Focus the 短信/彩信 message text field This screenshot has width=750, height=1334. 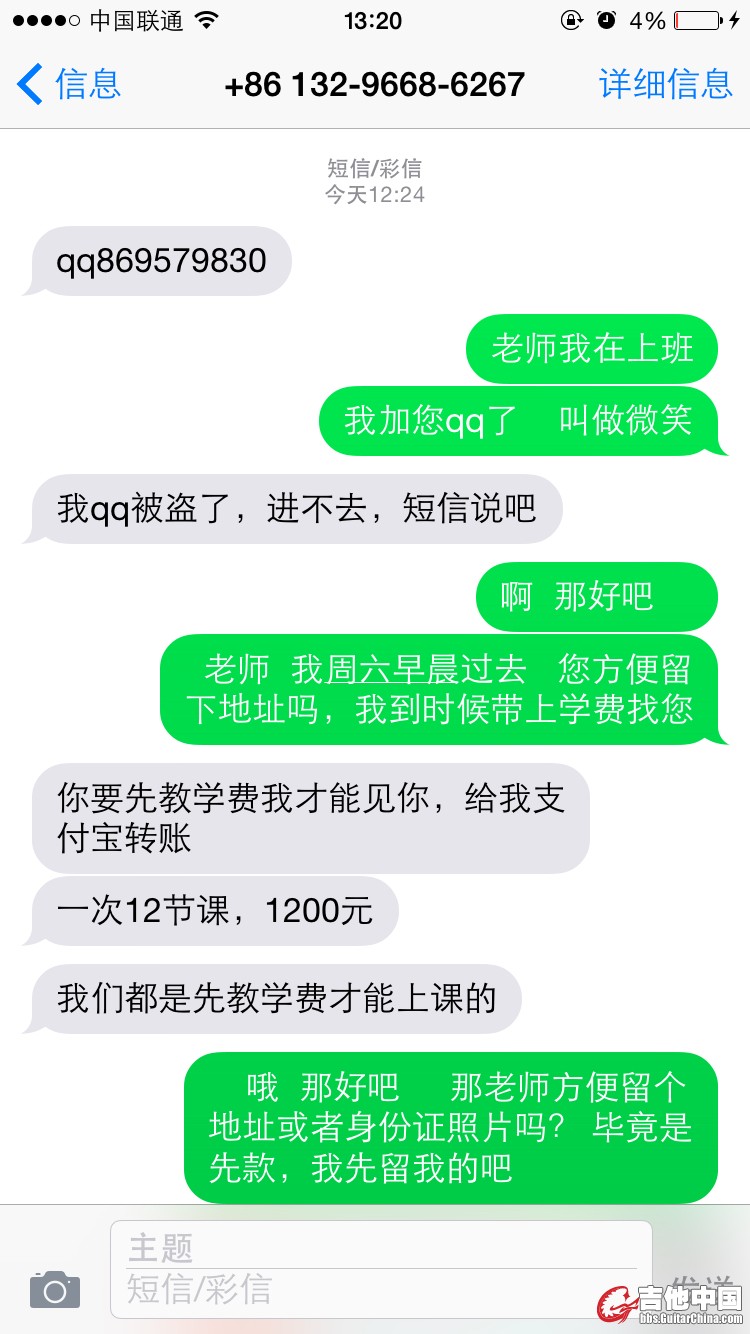380,1289
